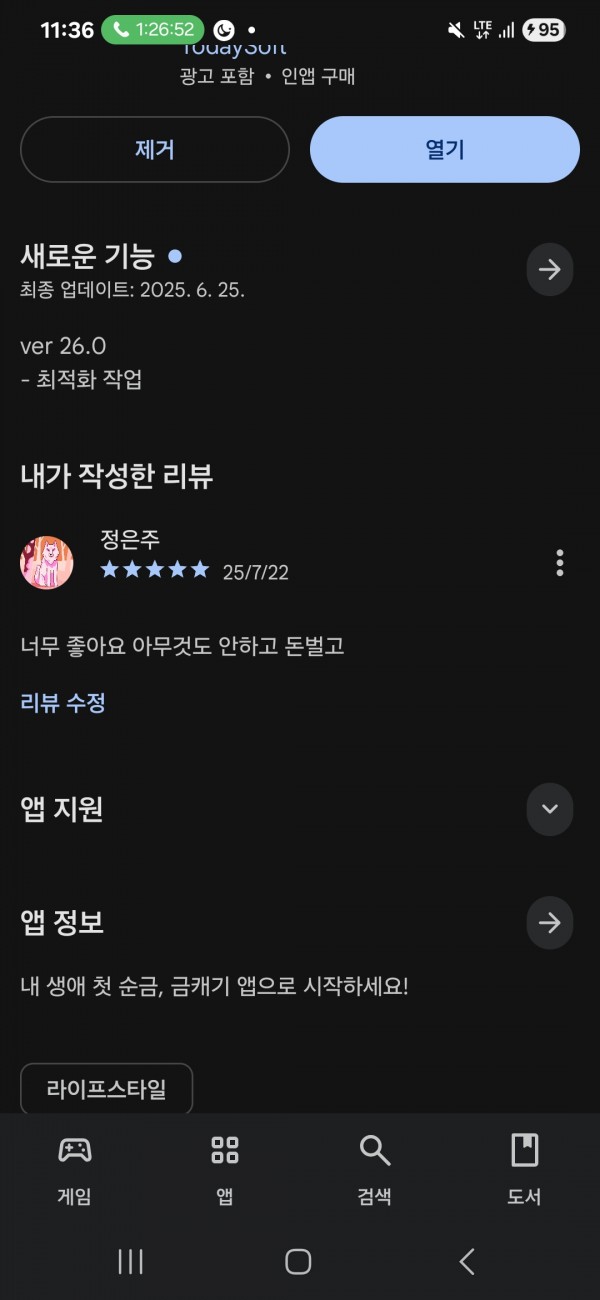The image size is (600, 1300).
Task: Go to the 검색 tab
Action: click(375, 1168)
